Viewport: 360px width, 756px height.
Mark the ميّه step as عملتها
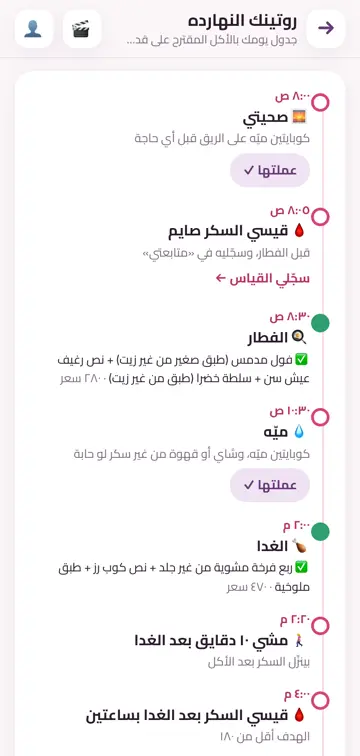click(x=270, y=485)
